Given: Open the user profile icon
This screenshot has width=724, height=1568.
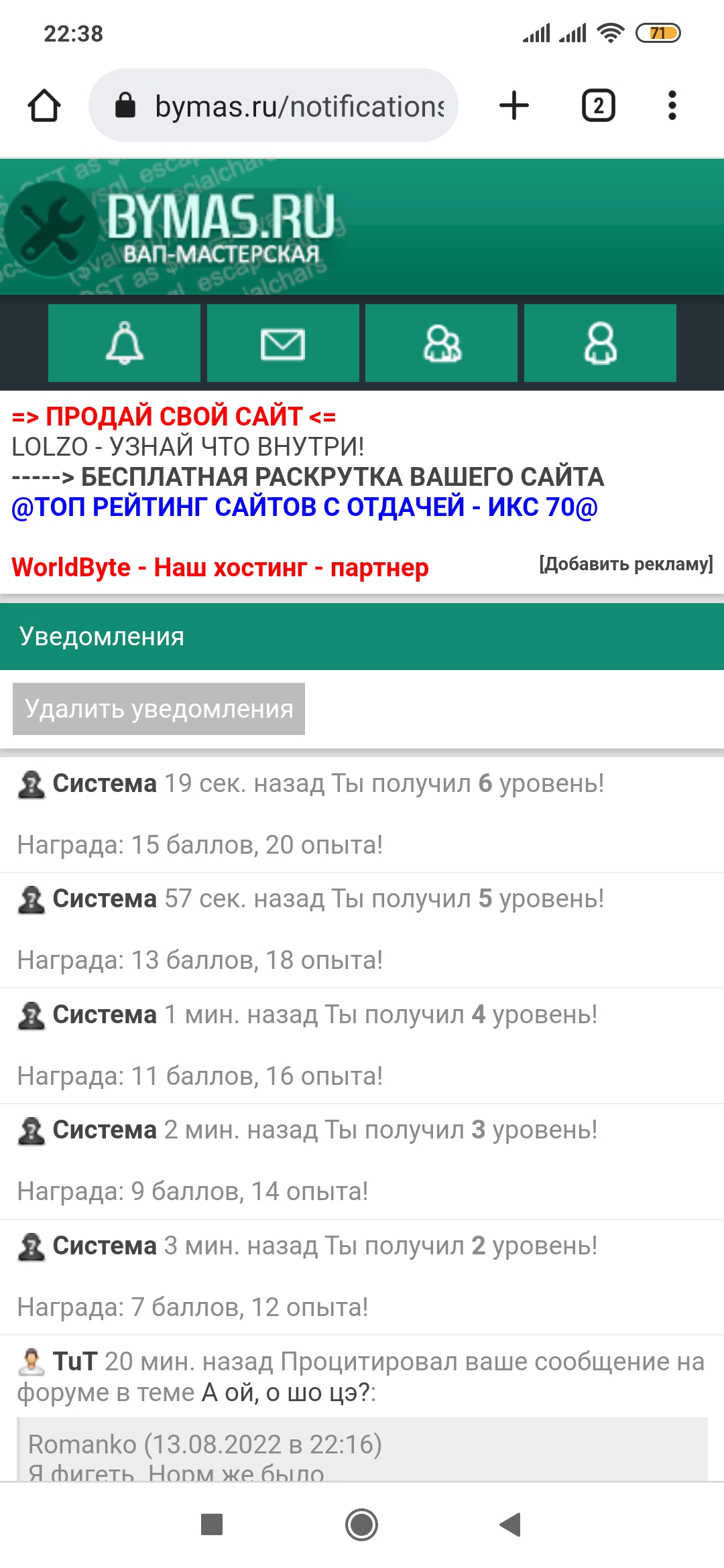Looking at the screenshot, I should 600,343.
